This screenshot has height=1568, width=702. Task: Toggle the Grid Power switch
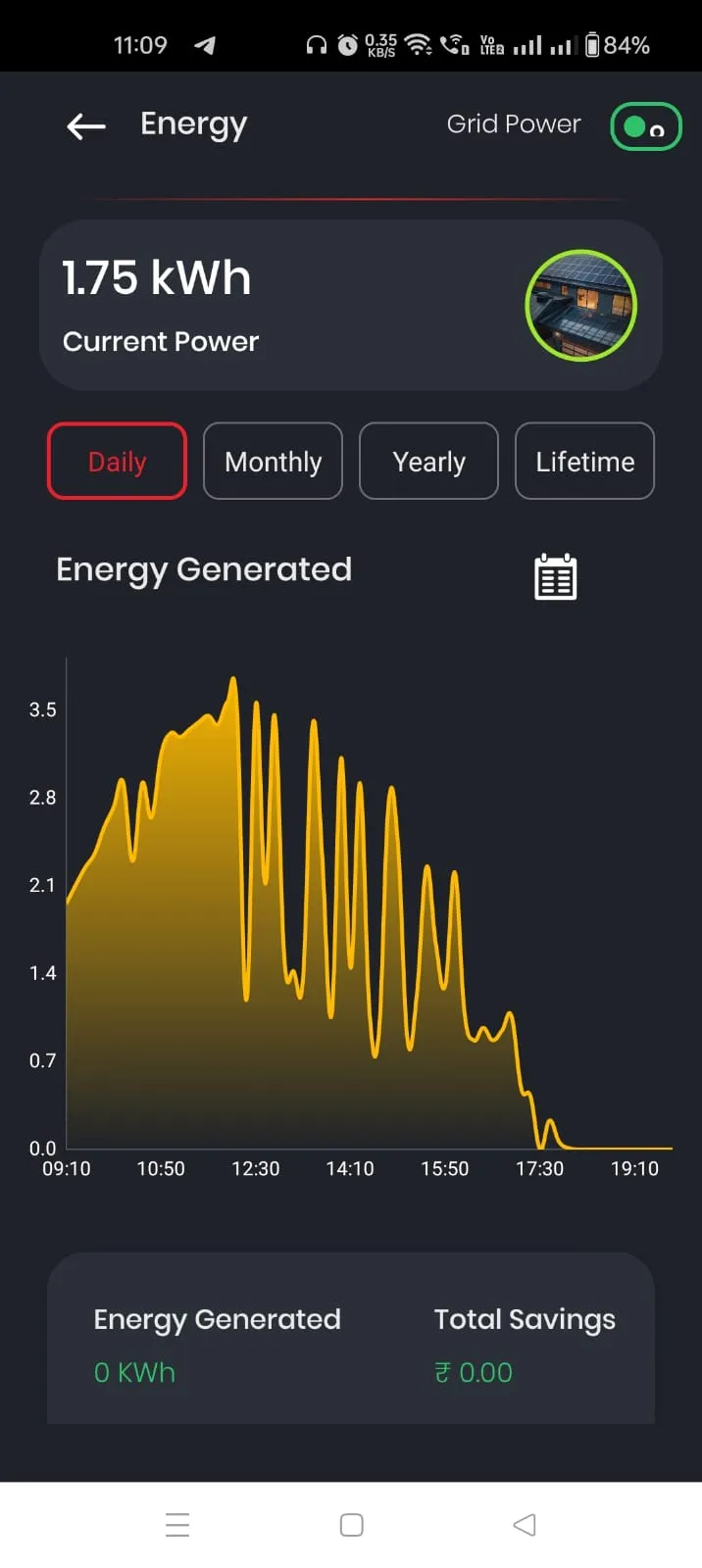coord(645,126)
